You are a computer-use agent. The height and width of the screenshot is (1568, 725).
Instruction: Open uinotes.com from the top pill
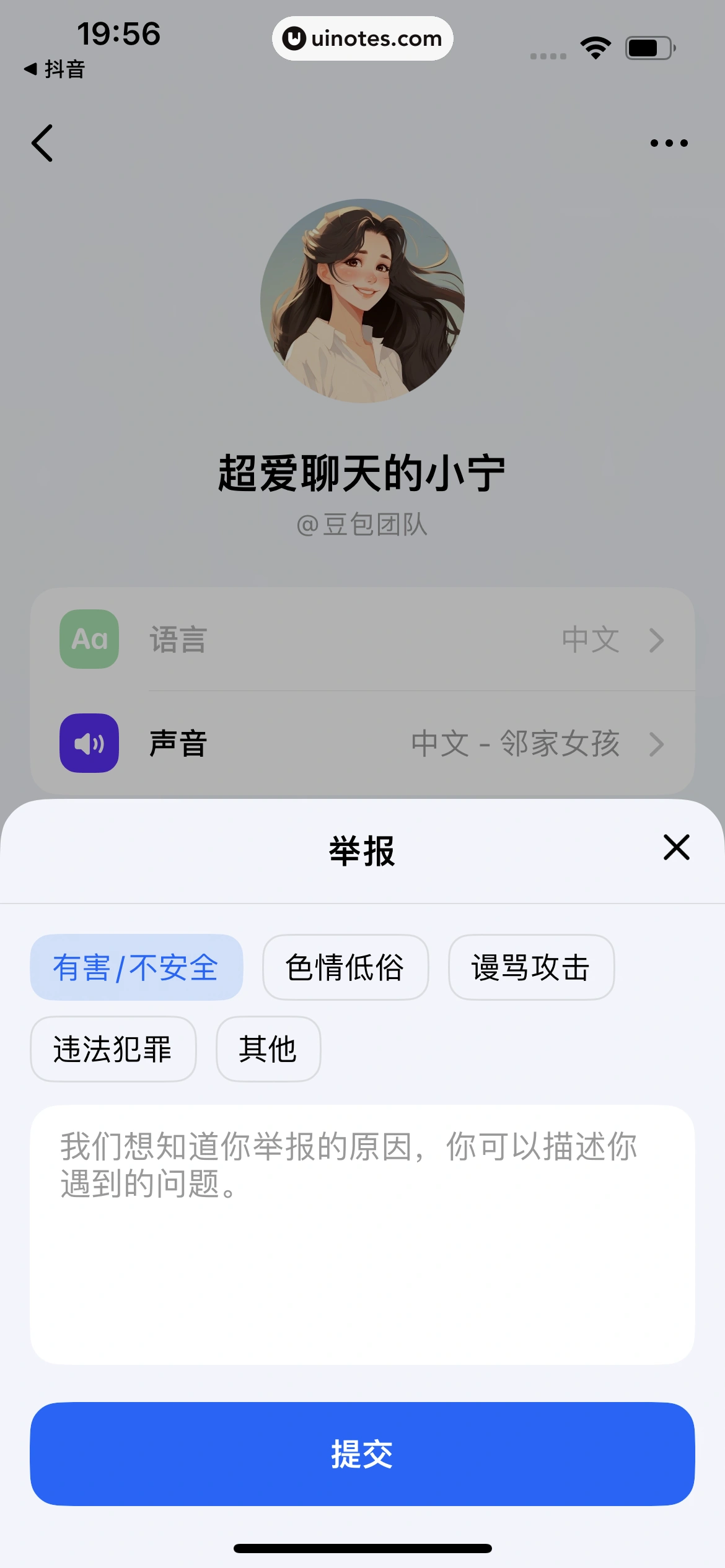362,38
